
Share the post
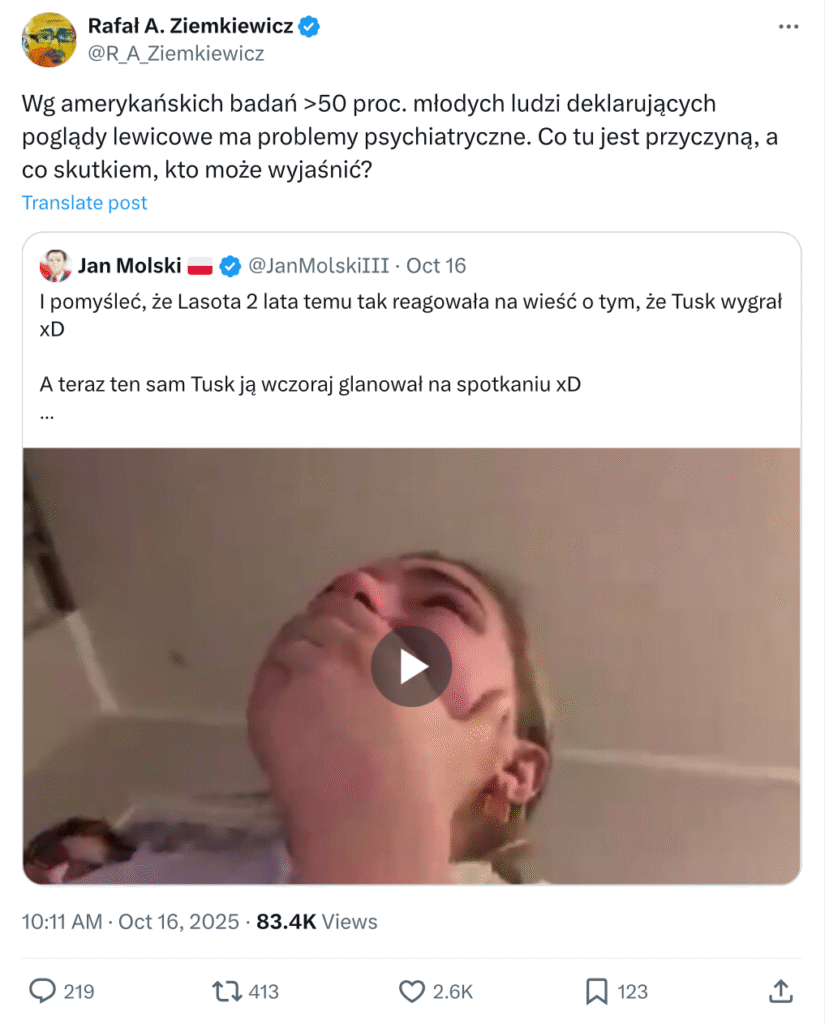[x=780, y=991]
